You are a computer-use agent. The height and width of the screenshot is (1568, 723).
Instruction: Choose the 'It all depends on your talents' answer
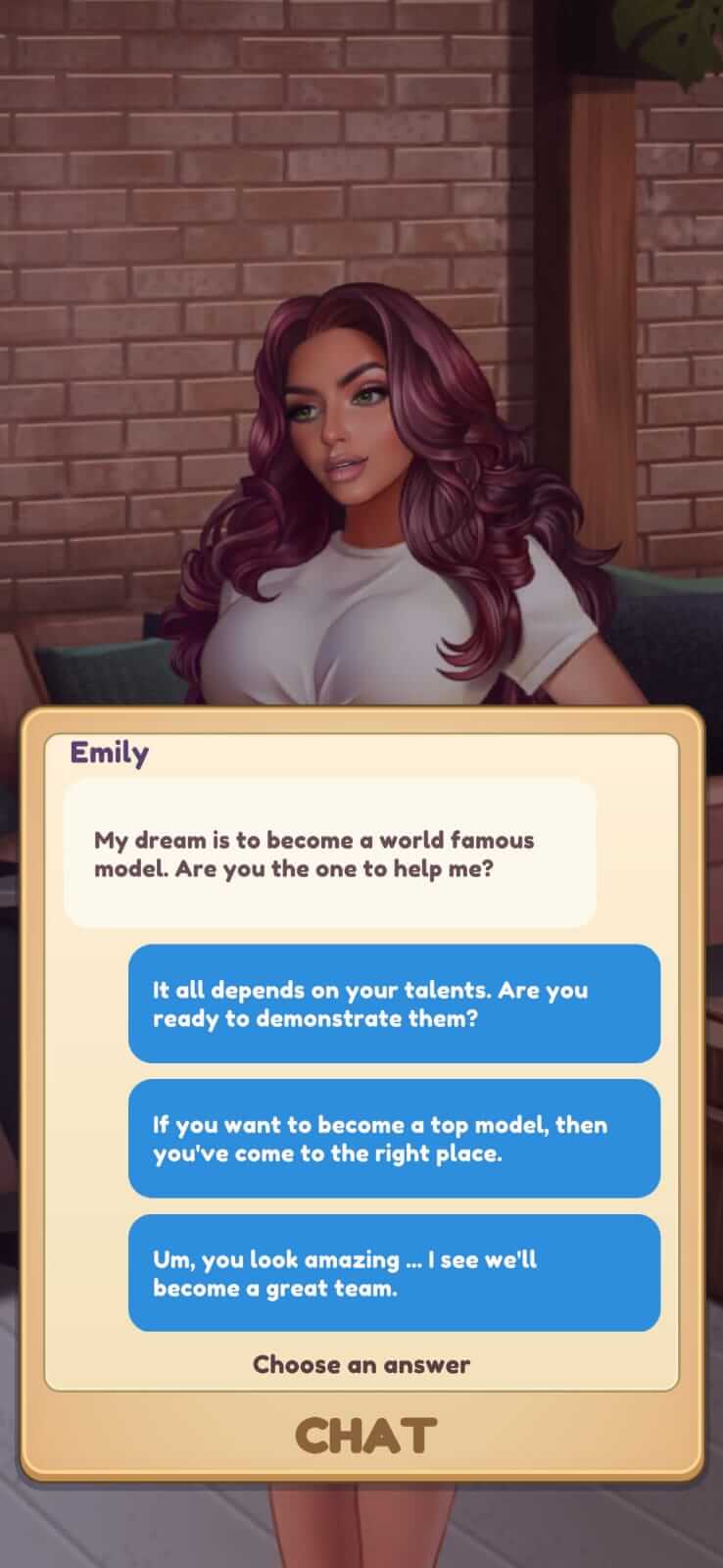[394, 1004]
